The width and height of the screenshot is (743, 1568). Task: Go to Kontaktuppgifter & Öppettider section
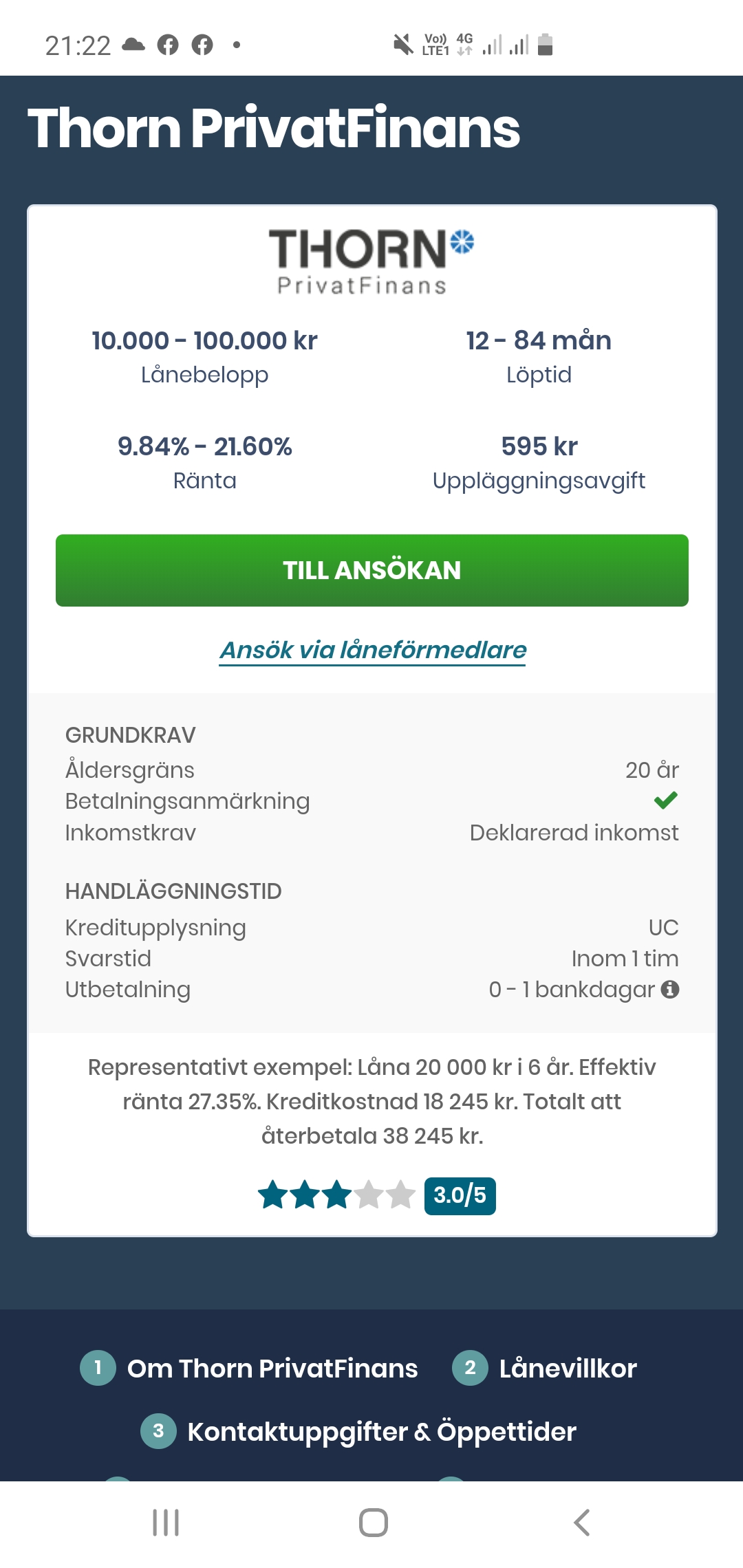[381, 1432]
